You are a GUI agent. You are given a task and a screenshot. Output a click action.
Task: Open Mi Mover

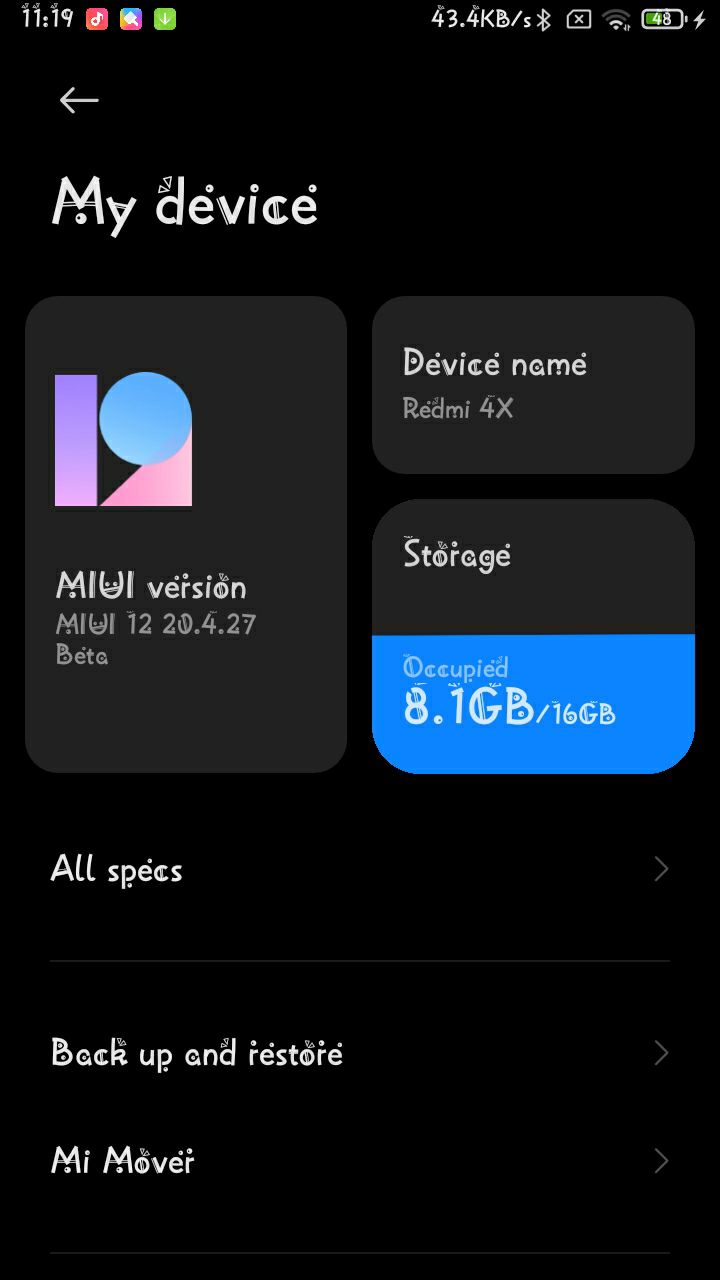(360, 1161)
